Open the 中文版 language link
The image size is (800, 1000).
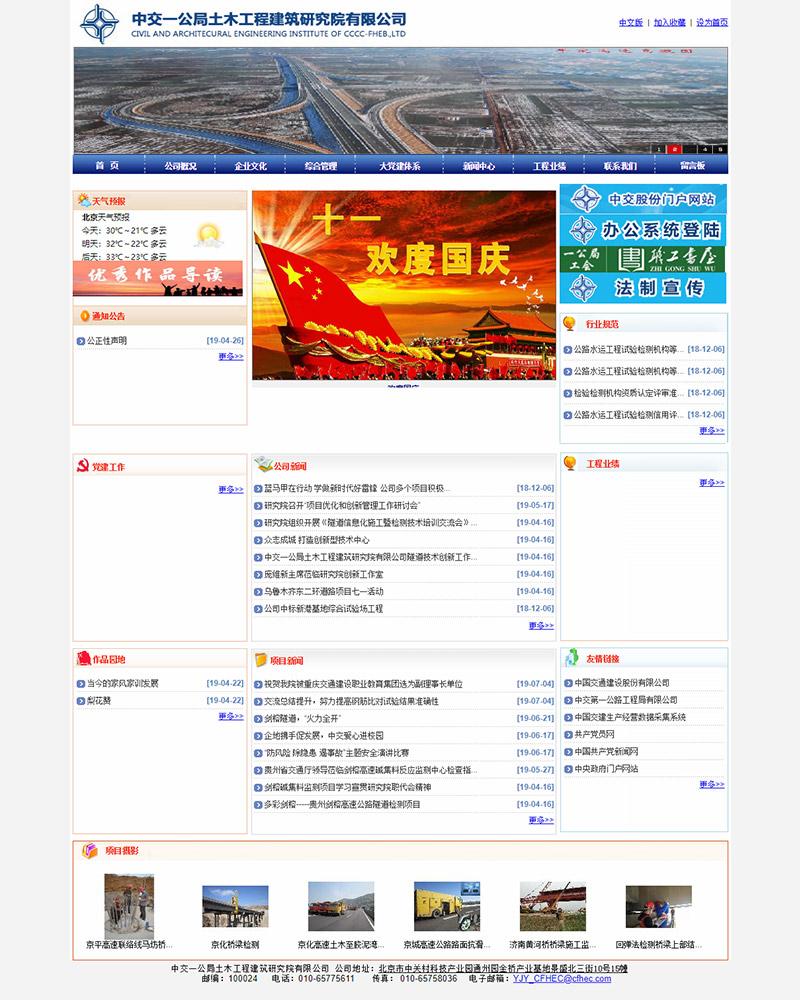click(631, 22)
